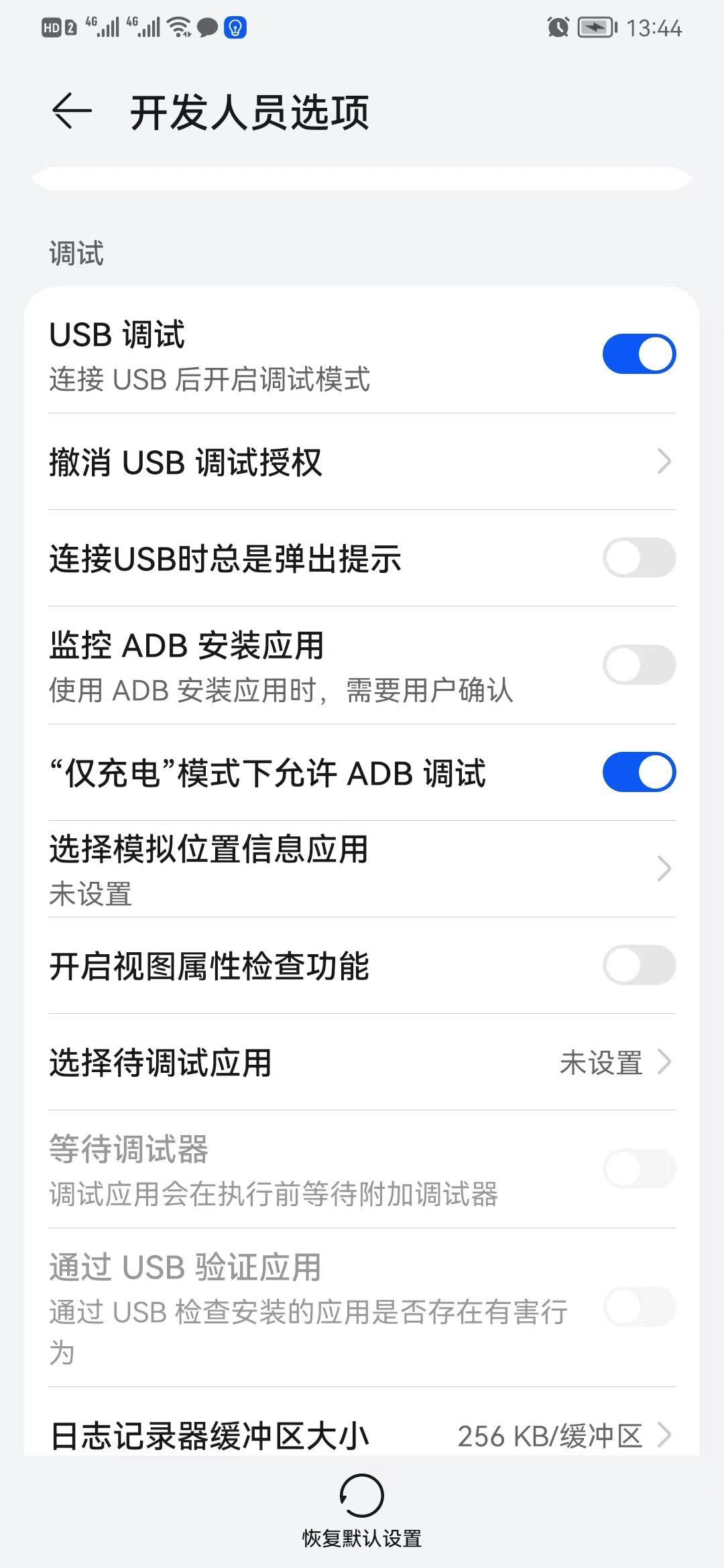Select 选择待调试应用 row

362,1062
